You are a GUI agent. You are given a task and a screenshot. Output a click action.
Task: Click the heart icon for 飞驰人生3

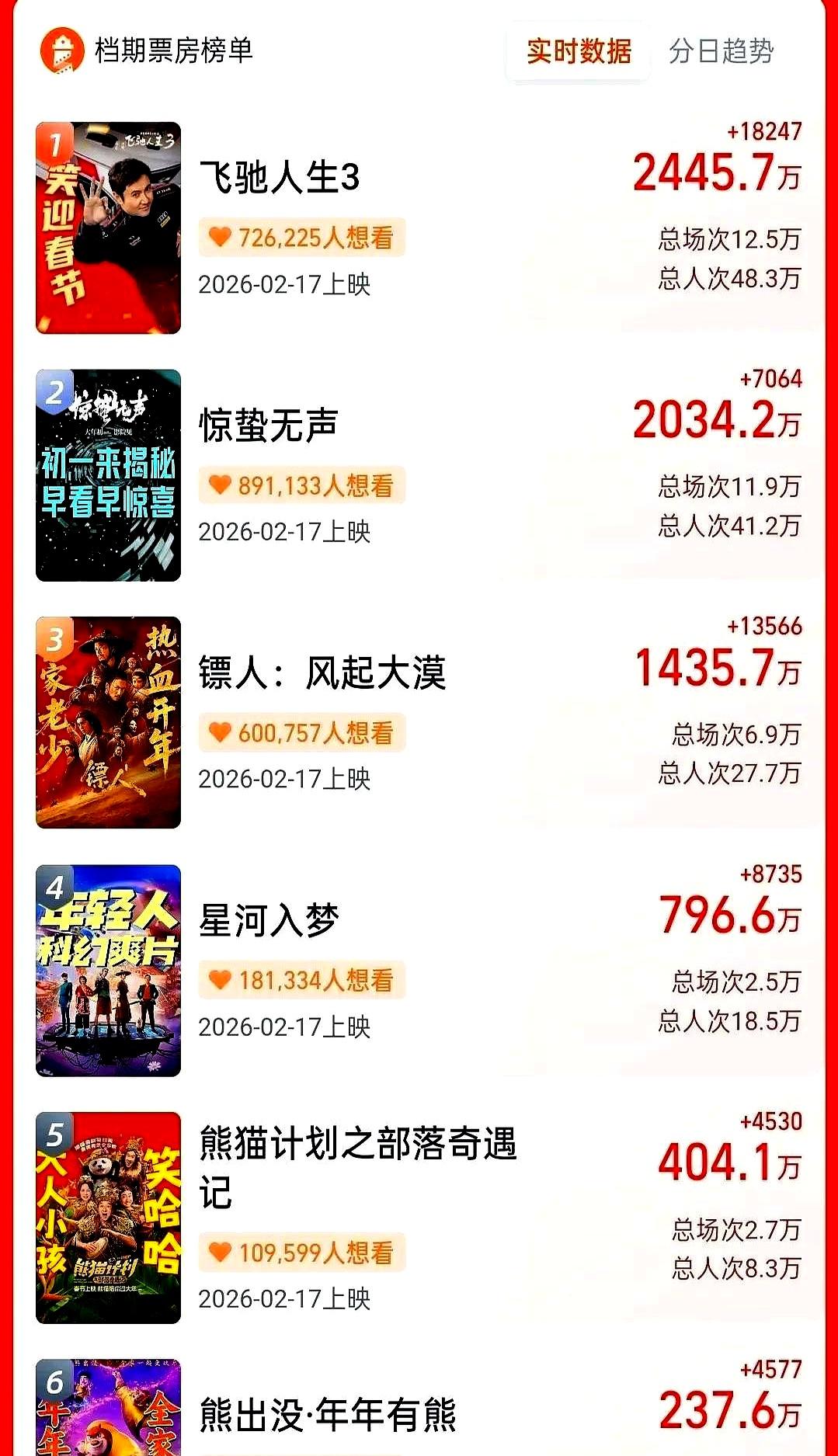(x=220, y=238)
